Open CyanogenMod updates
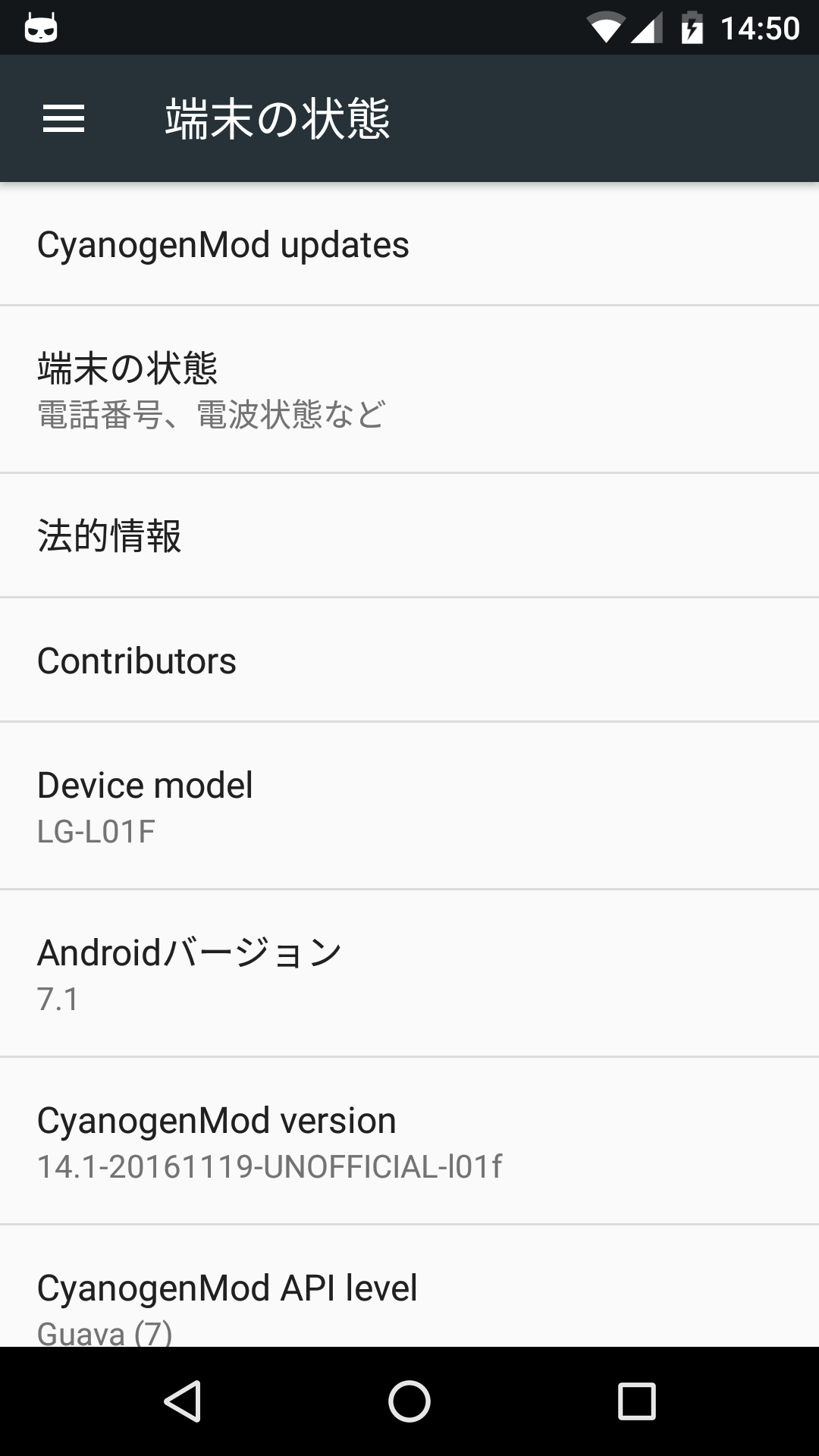This screenshot has width=819, height=1456. coord(409,244)
